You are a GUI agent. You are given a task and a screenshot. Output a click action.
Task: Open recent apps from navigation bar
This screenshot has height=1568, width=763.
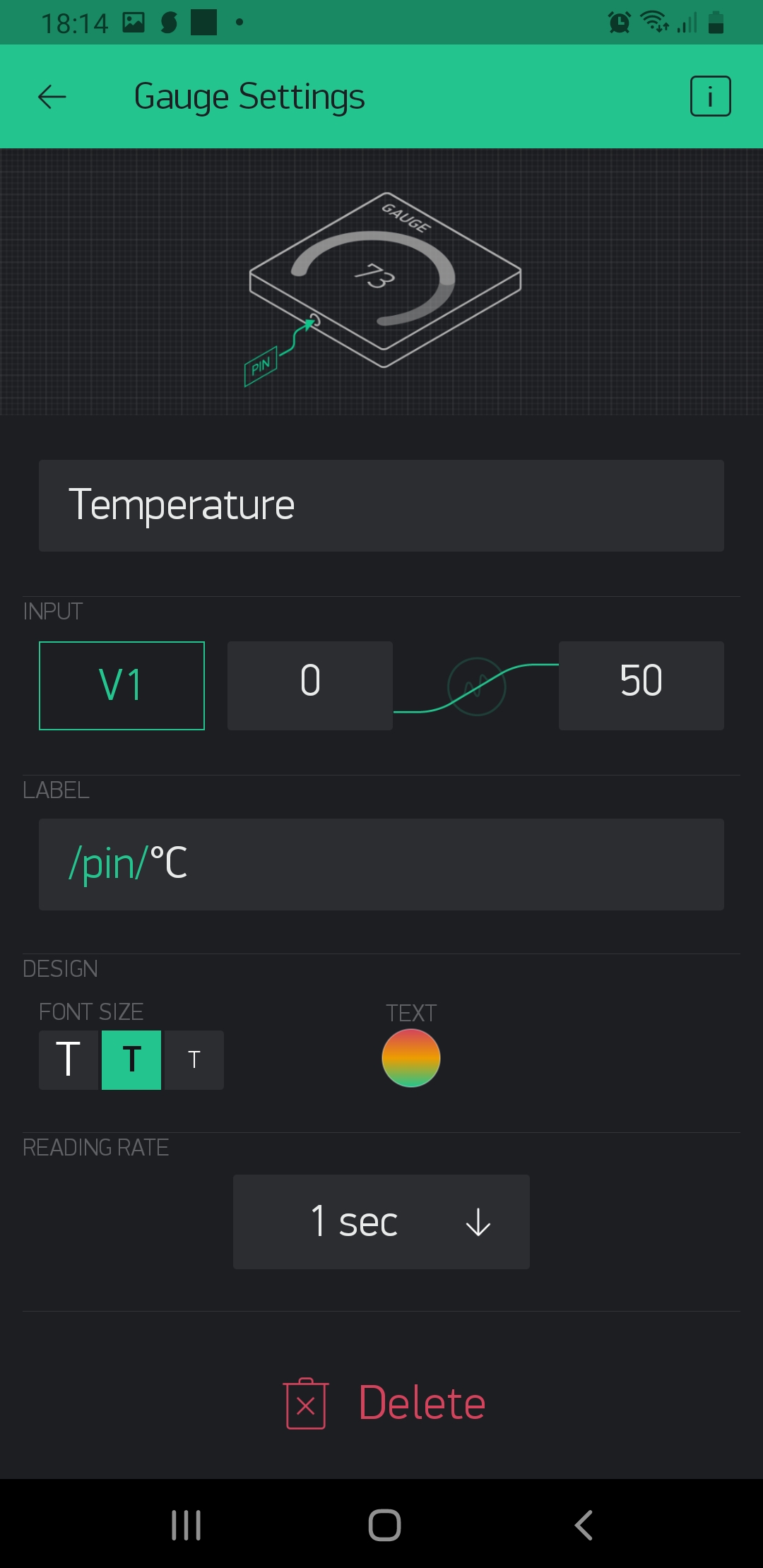click(x=187, y=1525)
